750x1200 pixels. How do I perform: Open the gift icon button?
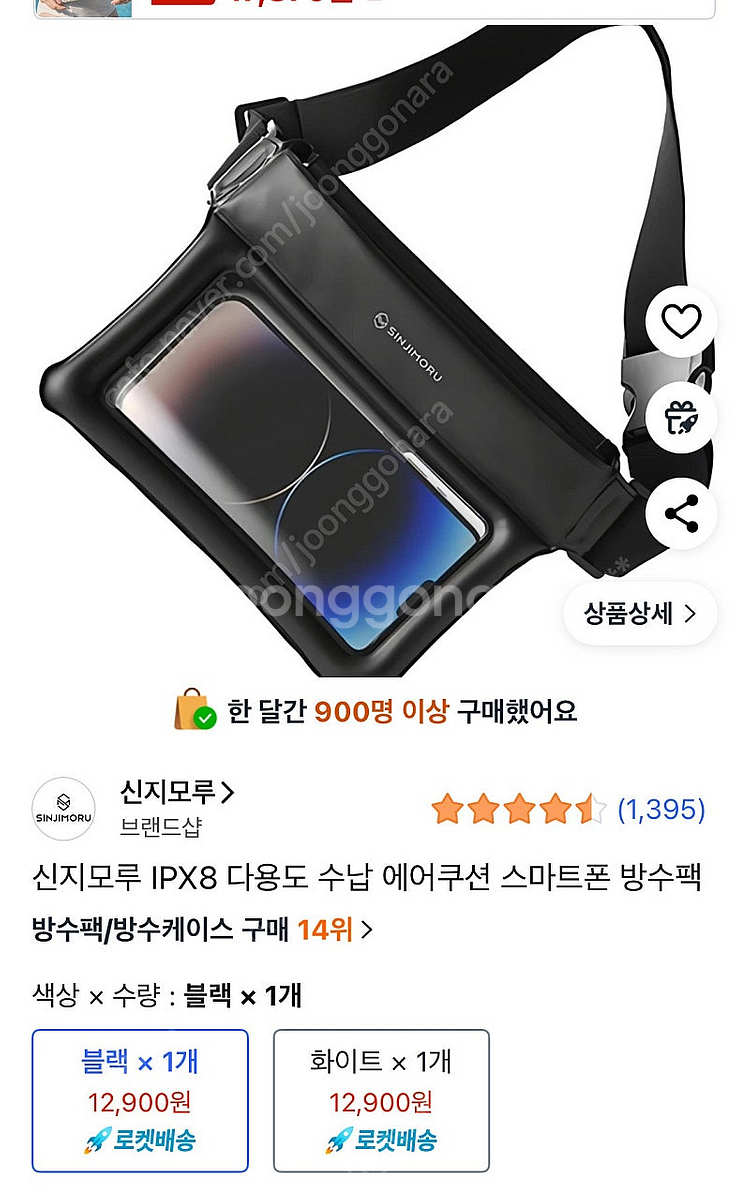coord(681,418)
